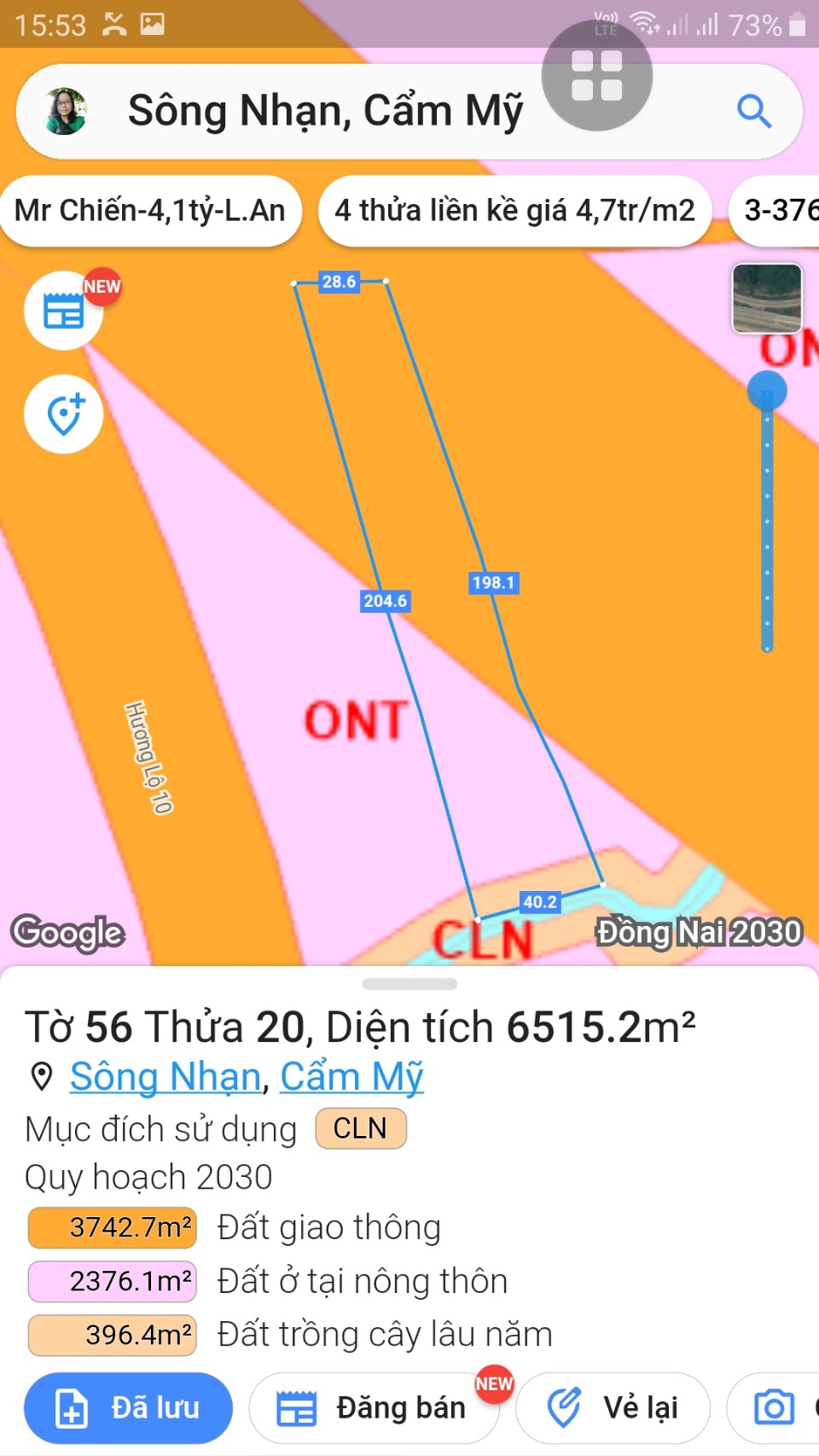
Task: Tap the bottom sheet drag handle
Action: coord(409,984)
